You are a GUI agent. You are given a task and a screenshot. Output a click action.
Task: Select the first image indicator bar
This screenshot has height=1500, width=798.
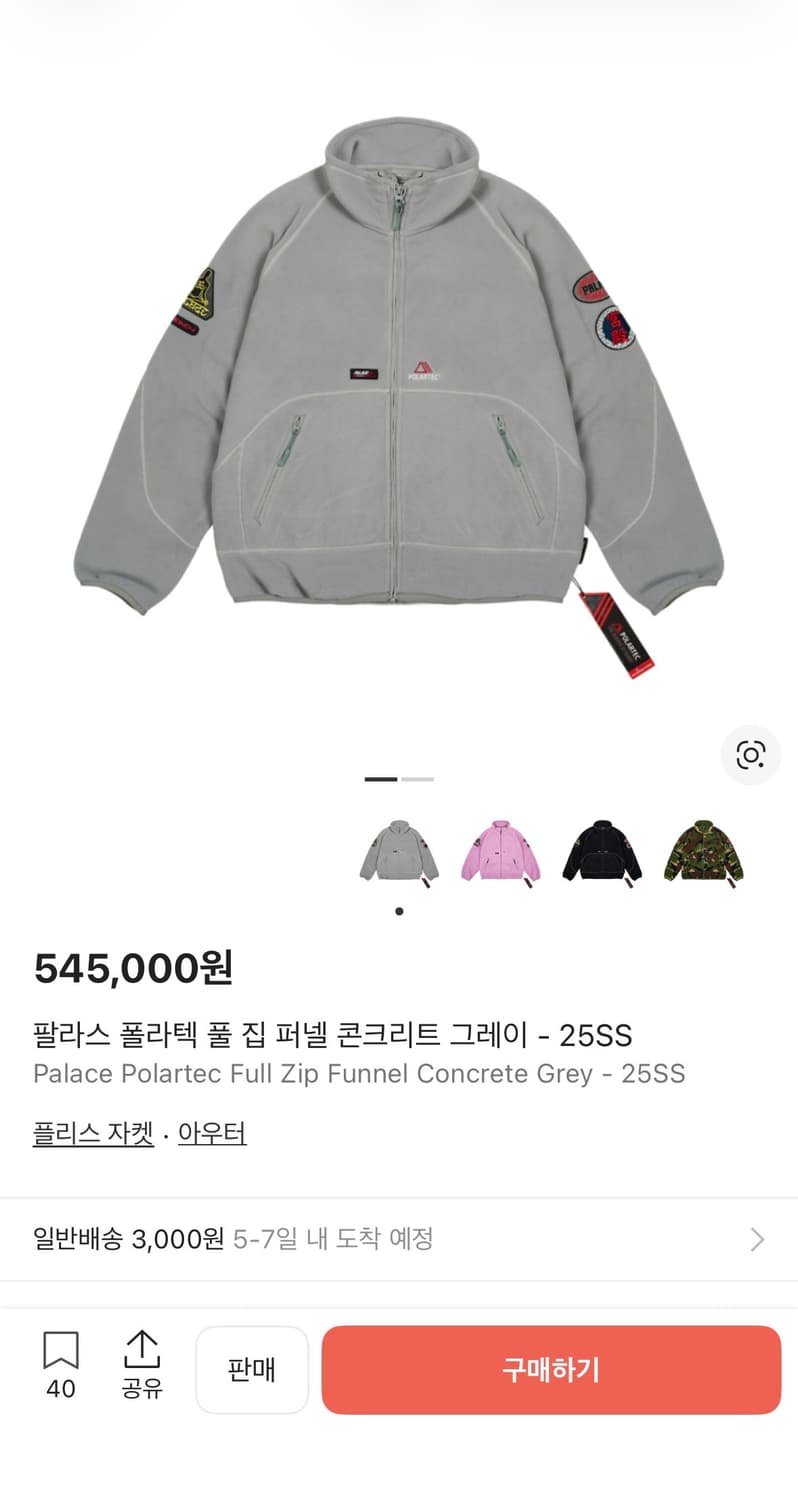click(382, 778)
